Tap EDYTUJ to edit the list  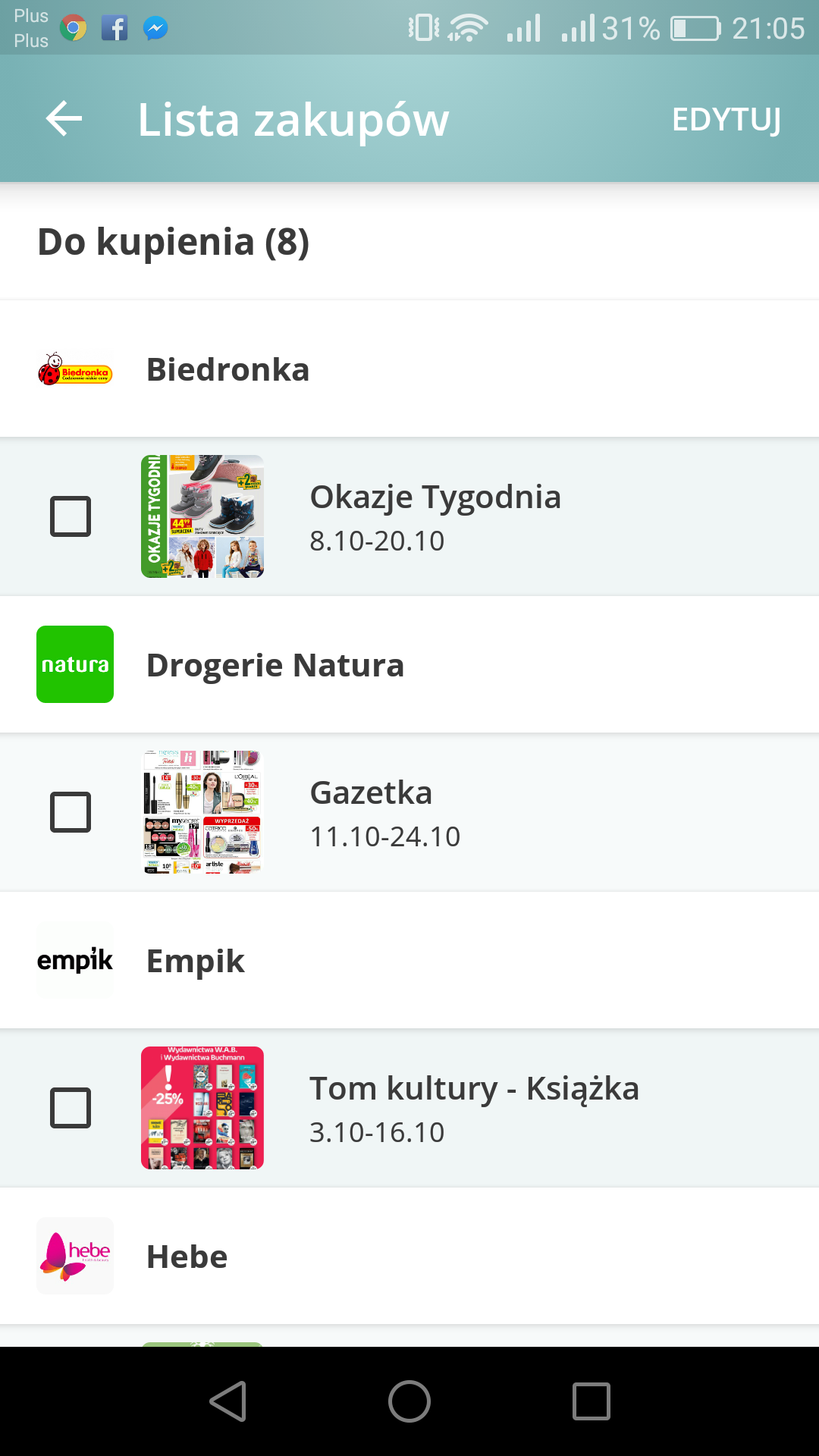726,120
